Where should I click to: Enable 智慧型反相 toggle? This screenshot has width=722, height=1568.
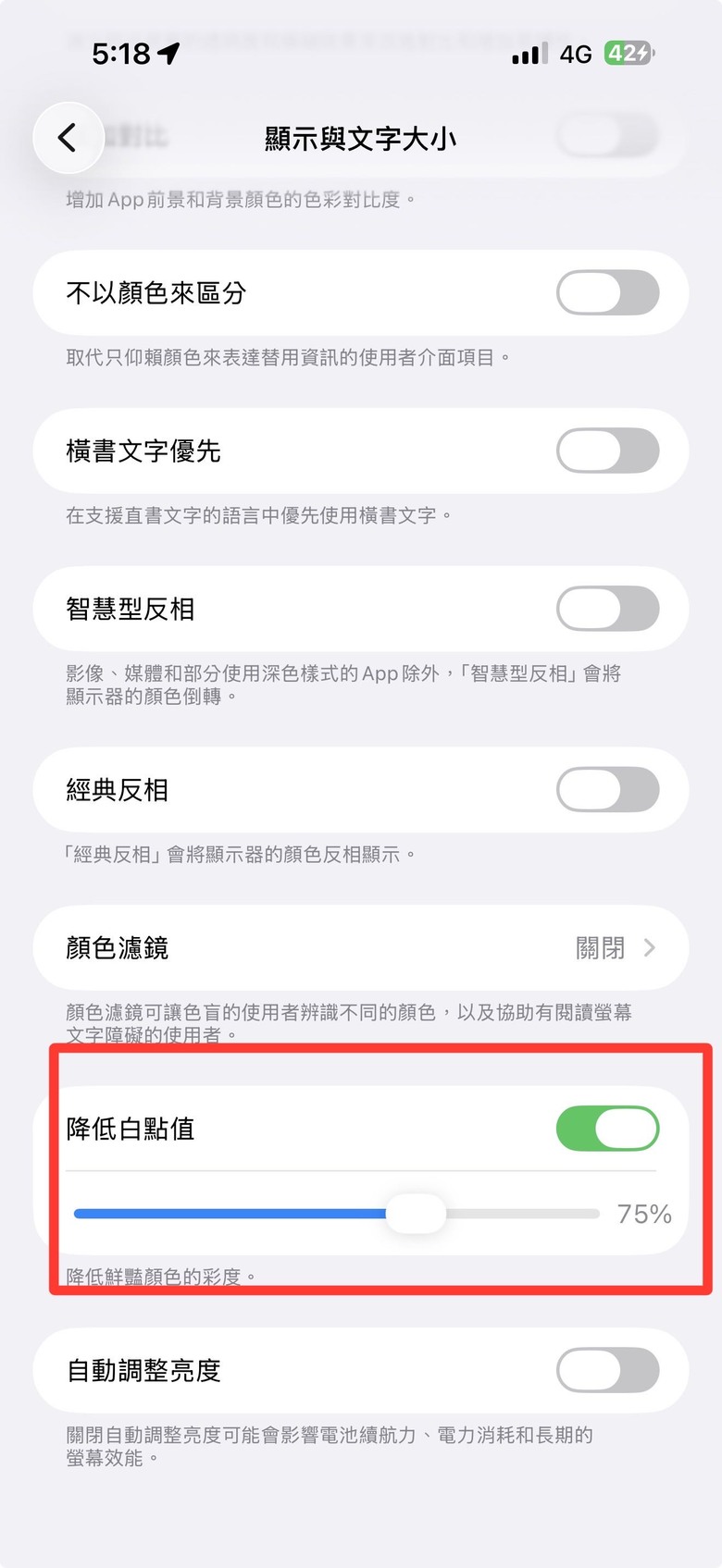click(607, 610)
